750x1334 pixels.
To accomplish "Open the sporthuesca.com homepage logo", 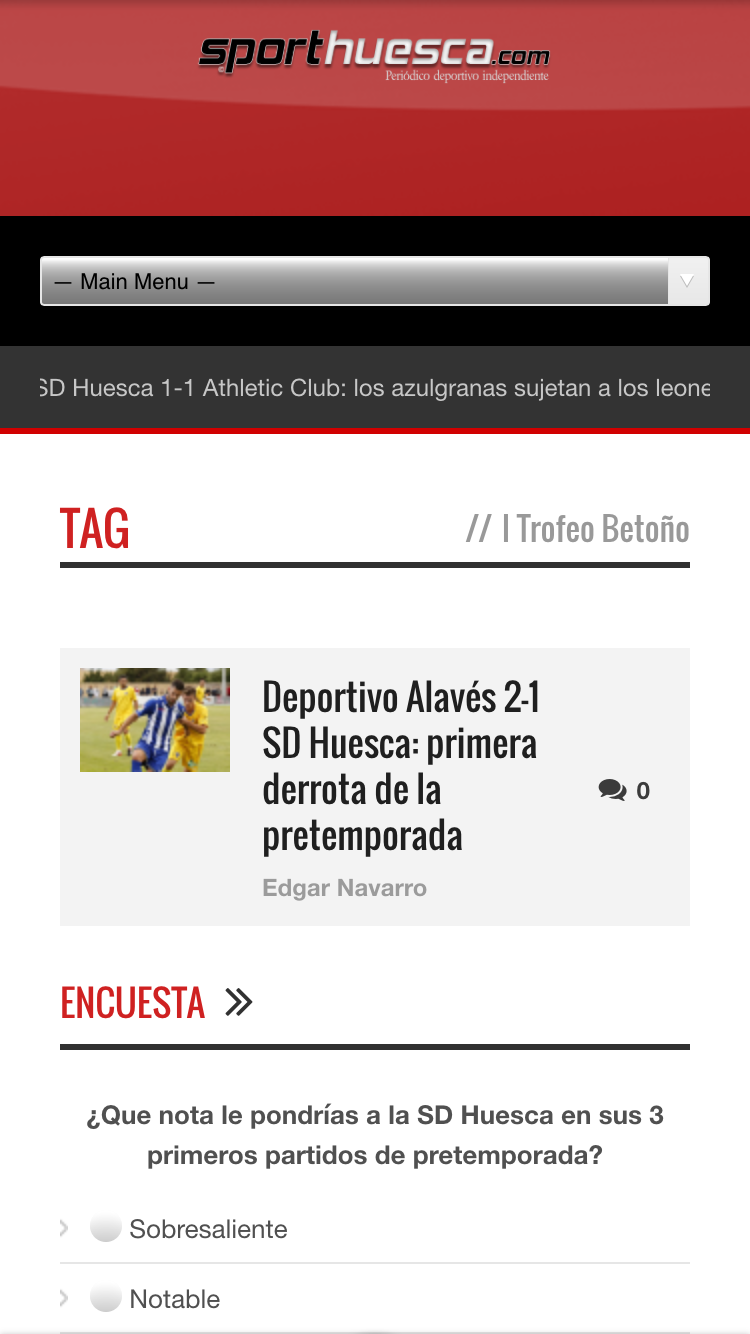I will pos(374,54).
